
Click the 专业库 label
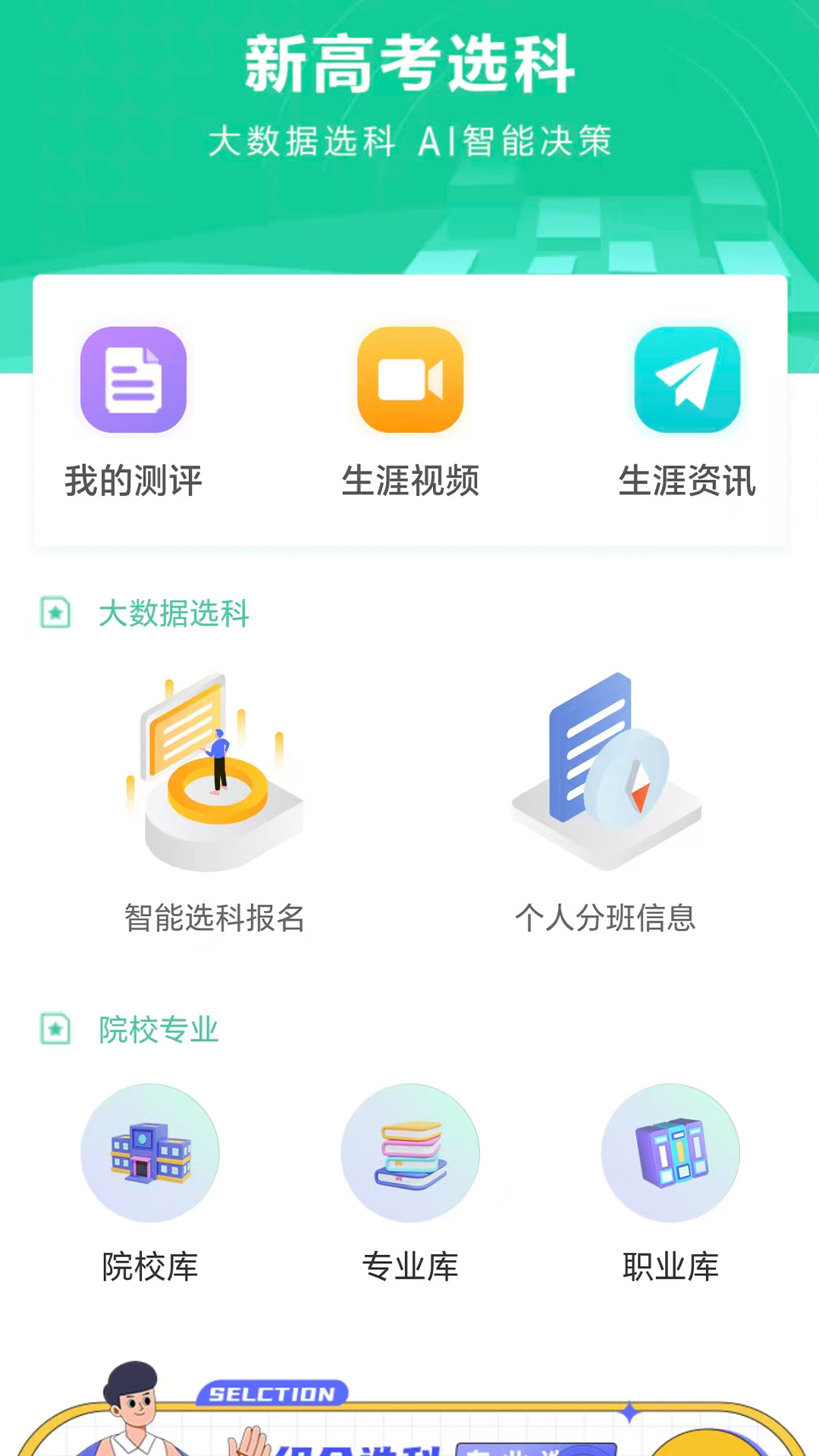point(409,1262)
